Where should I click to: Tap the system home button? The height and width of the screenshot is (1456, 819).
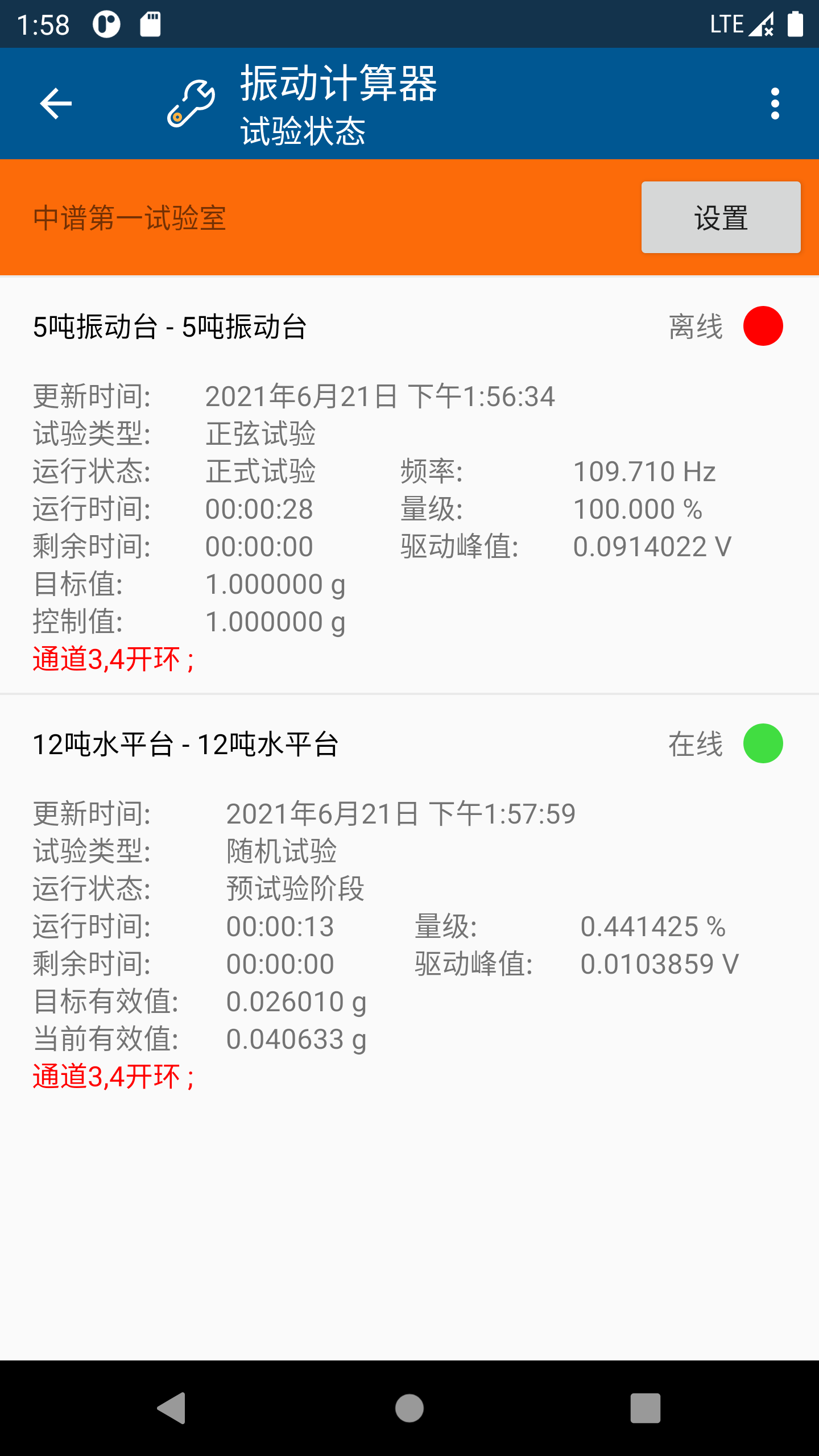tap(409, 1408)
